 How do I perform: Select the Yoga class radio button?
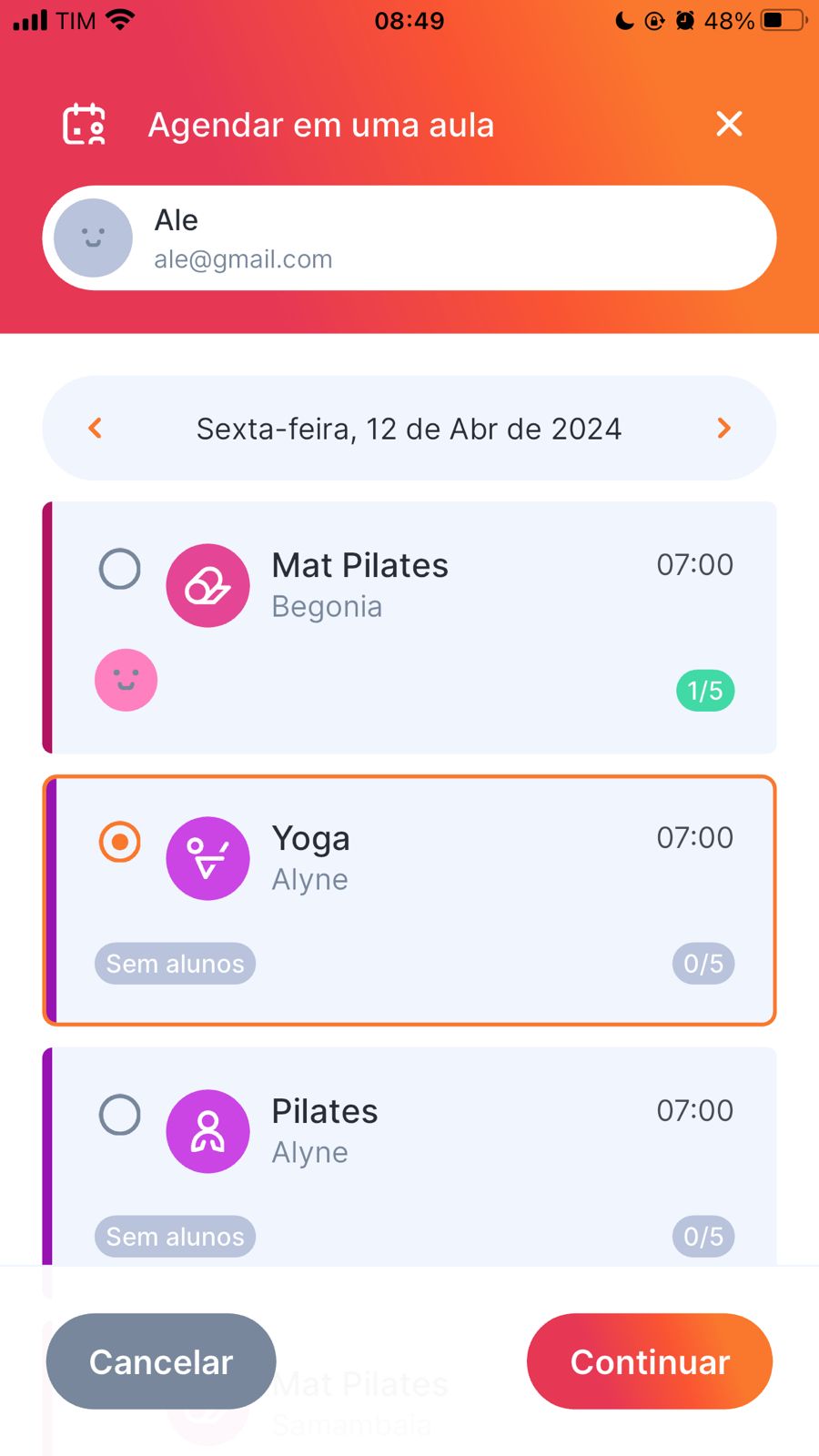coord(119,842)
